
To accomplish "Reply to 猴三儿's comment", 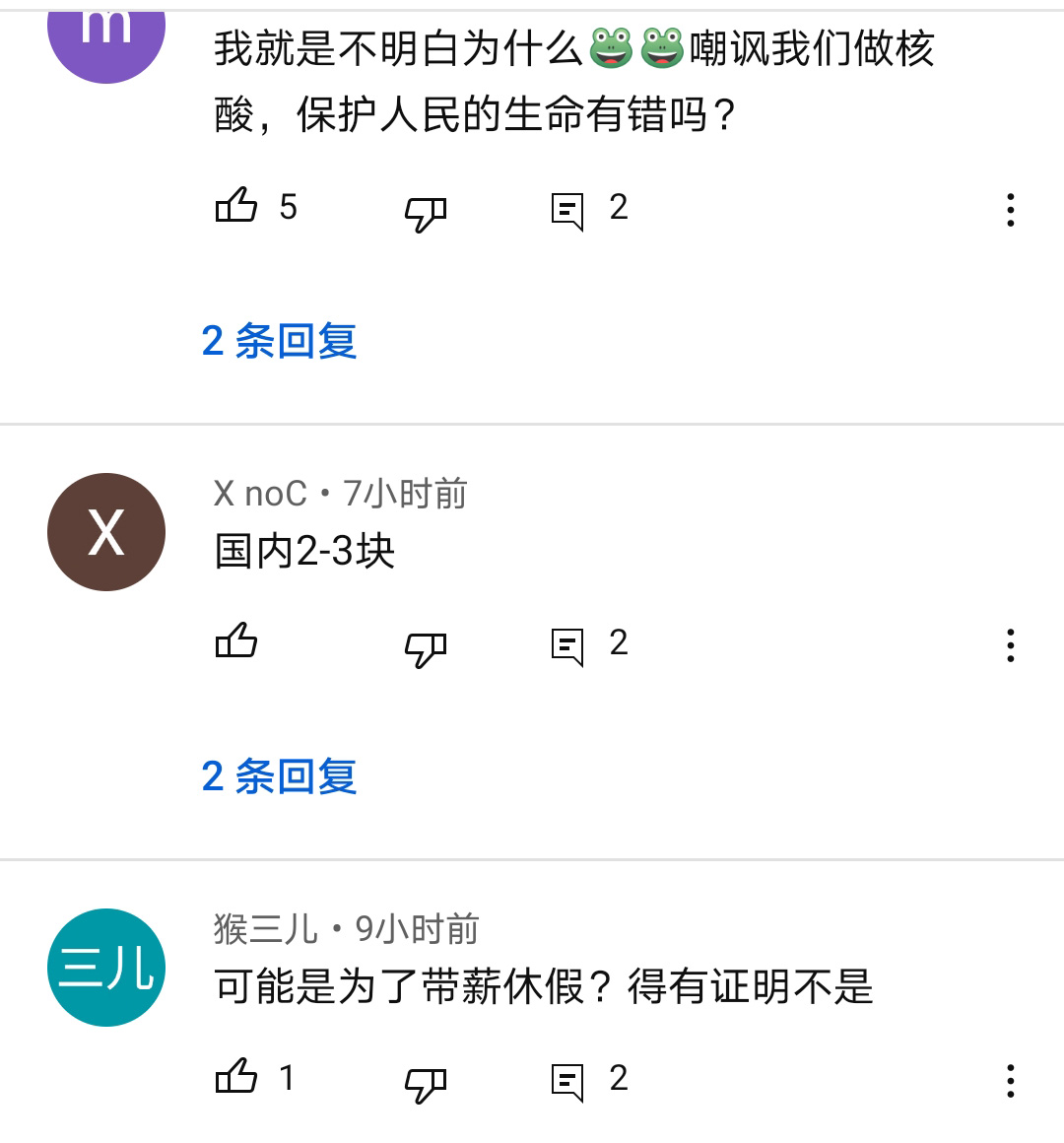I will pos(567,1081).
